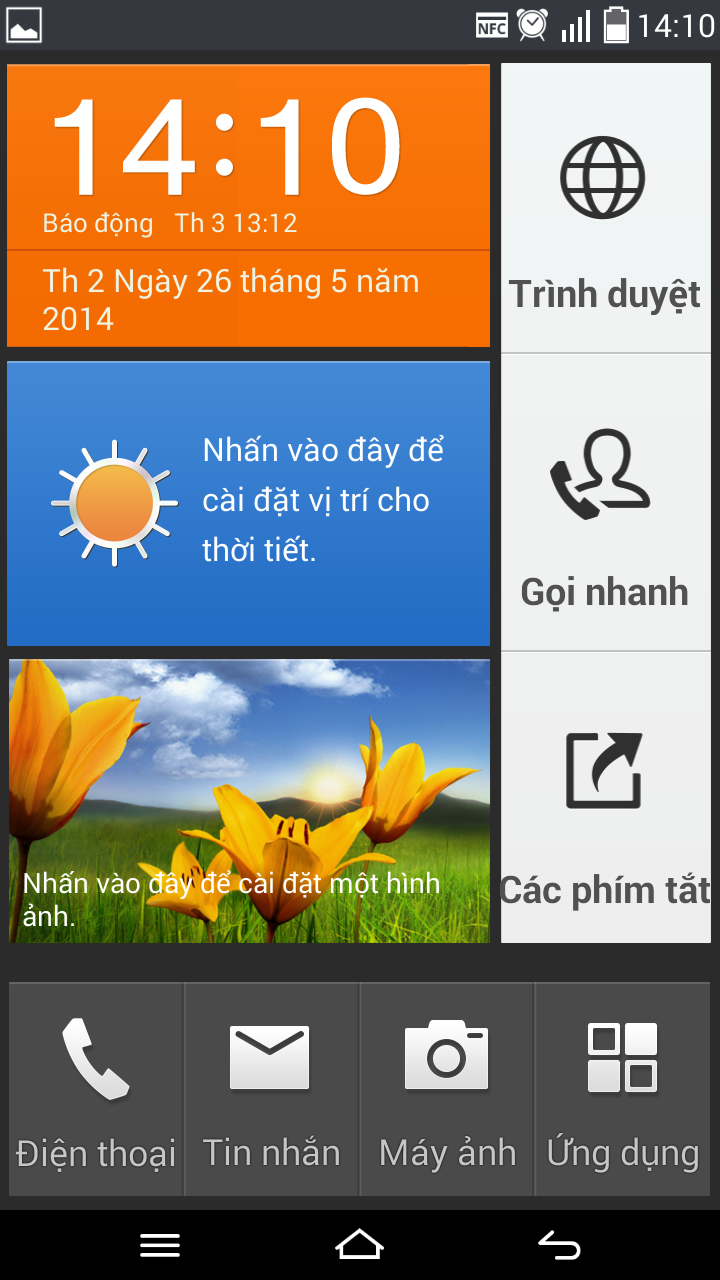
Task: Open Tin nhắn messages
Action: click(271, 1089)
